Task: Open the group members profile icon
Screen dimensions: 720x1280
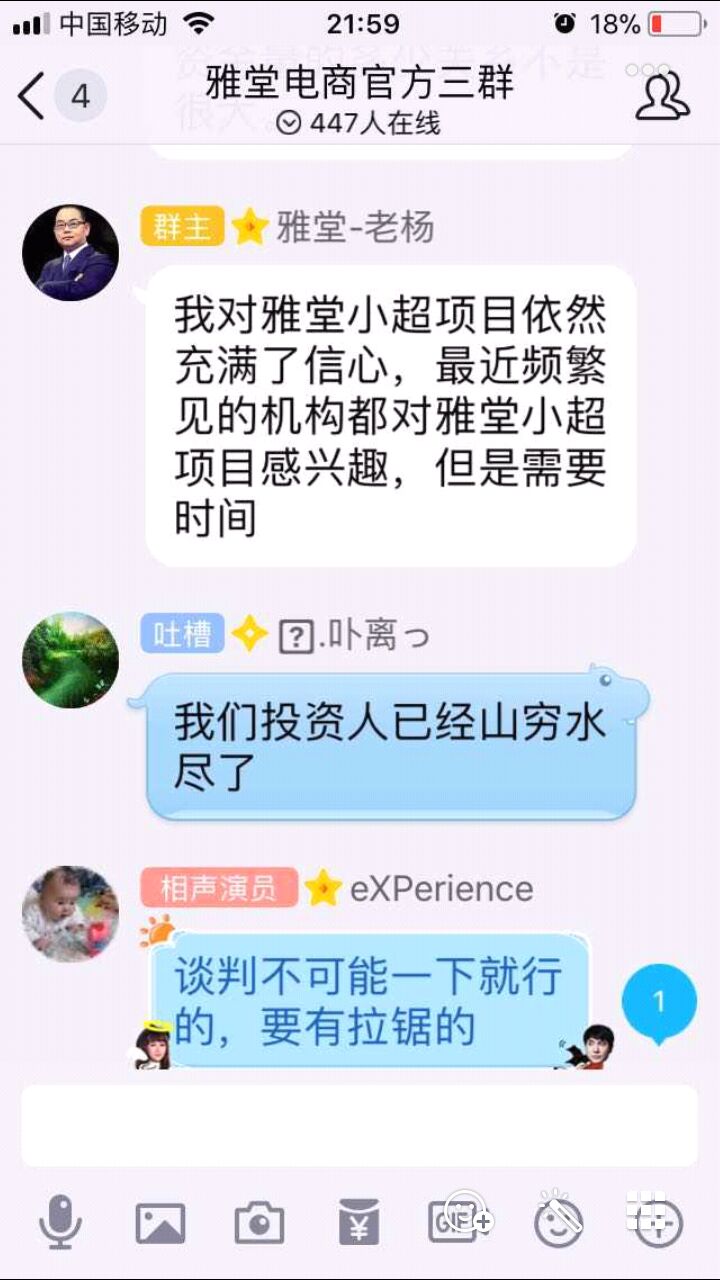Action: tap(662, 96)
